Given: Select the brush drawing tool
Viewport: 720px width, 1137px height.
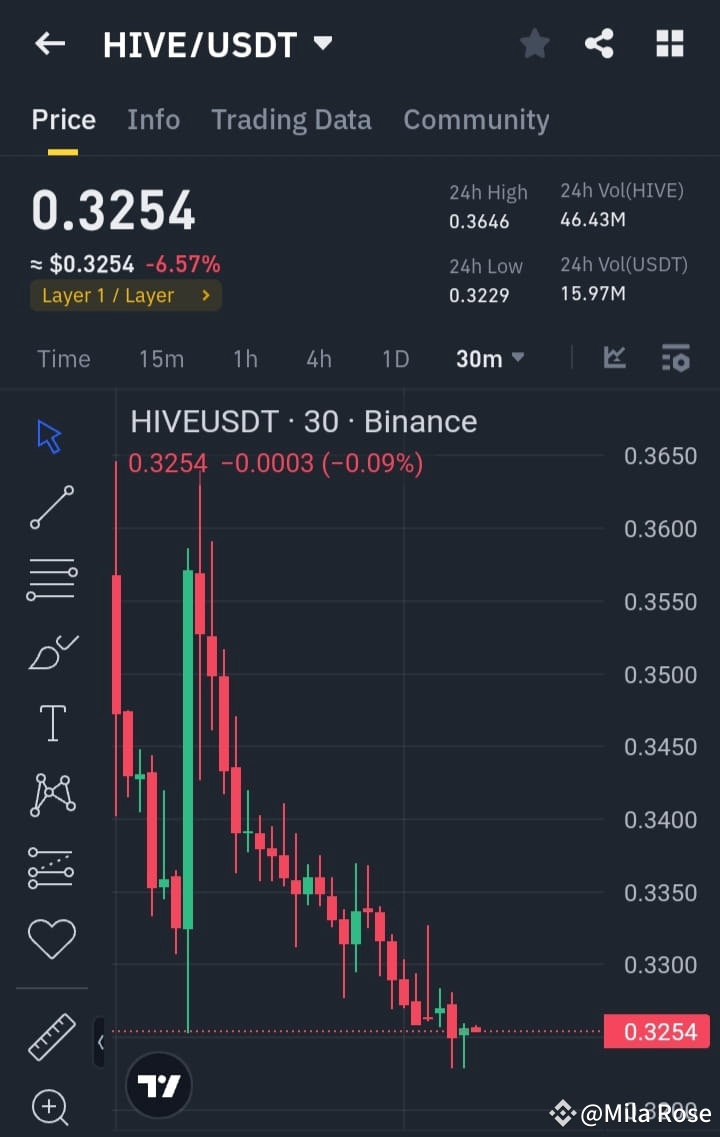Looking at the screenshot, I should (x=51, y=650).
